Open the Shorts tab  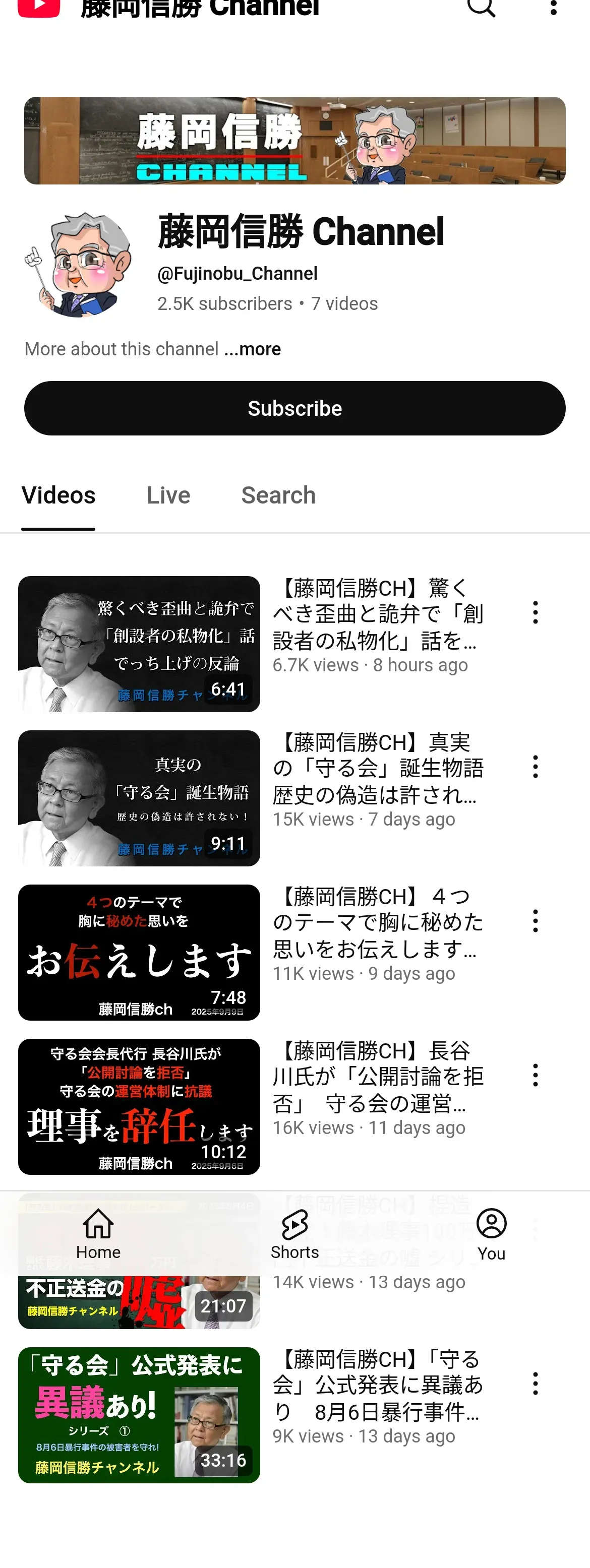click(294, 1234)
